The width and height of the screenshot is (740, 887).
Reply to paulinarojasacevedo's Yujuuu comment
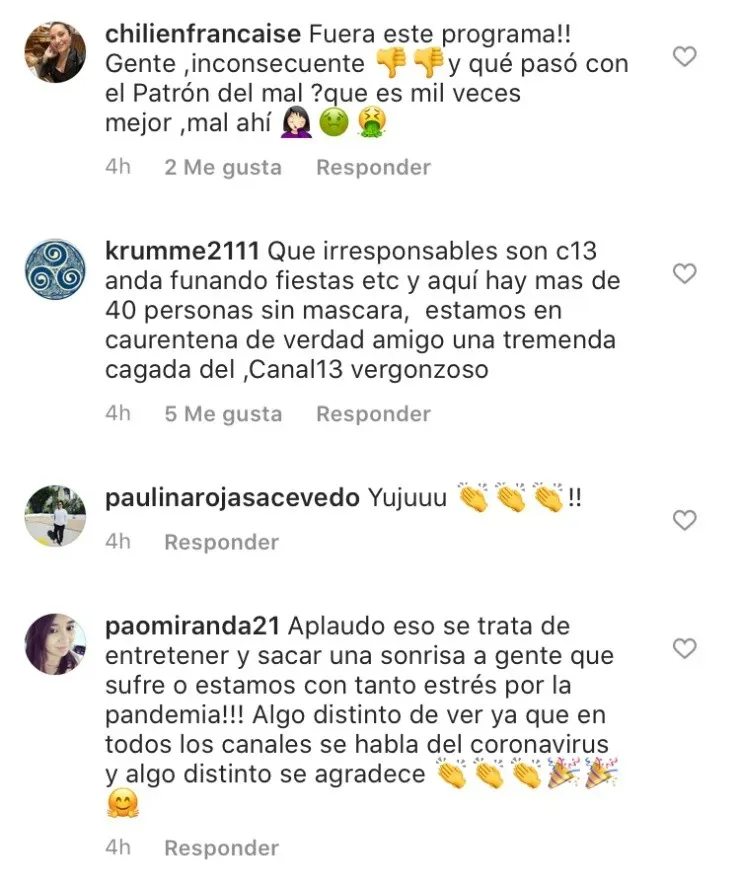(x=221, y=542)
